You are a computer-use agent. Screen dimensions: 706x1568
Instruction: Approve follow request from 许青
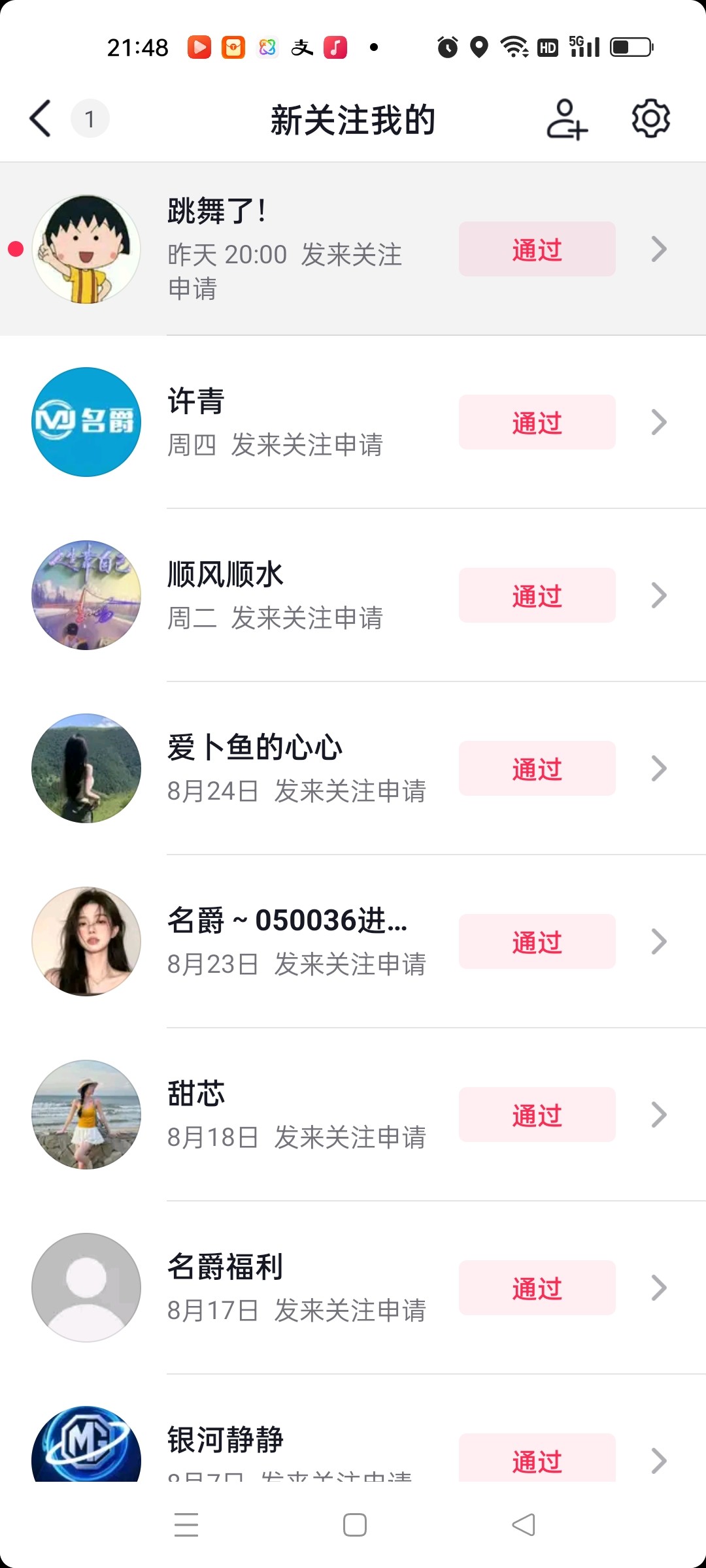point(537,422)
